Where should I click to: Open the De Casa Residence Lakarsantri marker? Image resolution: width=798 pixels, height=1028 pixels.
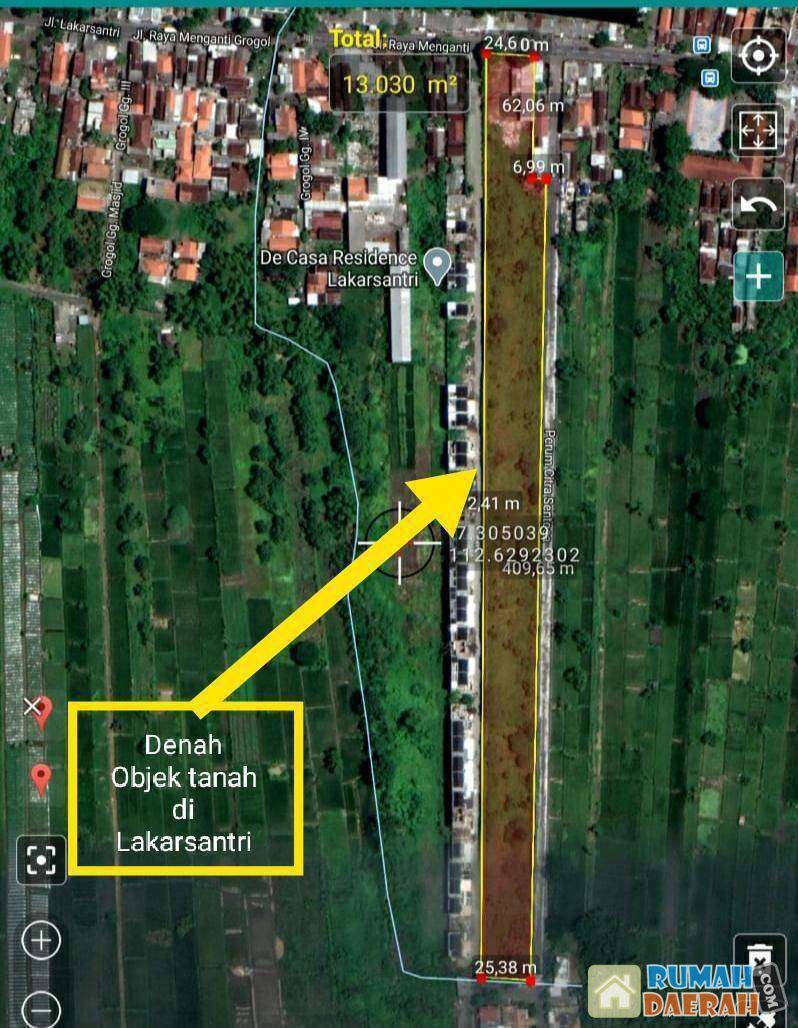point(437,264)
